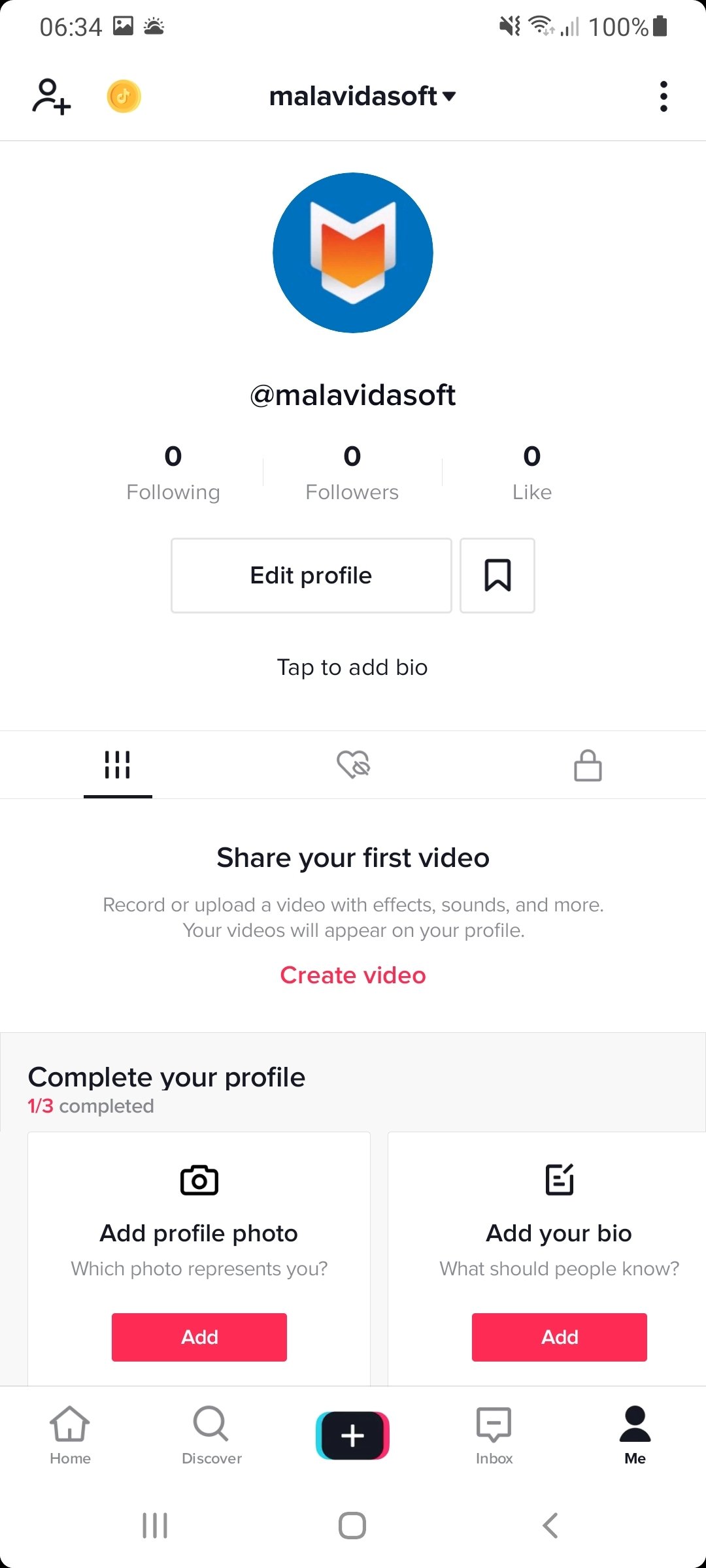Open saved favorites via bookmark icon
The height and width of the screenshot is (1568, 706).
(497, 576)
